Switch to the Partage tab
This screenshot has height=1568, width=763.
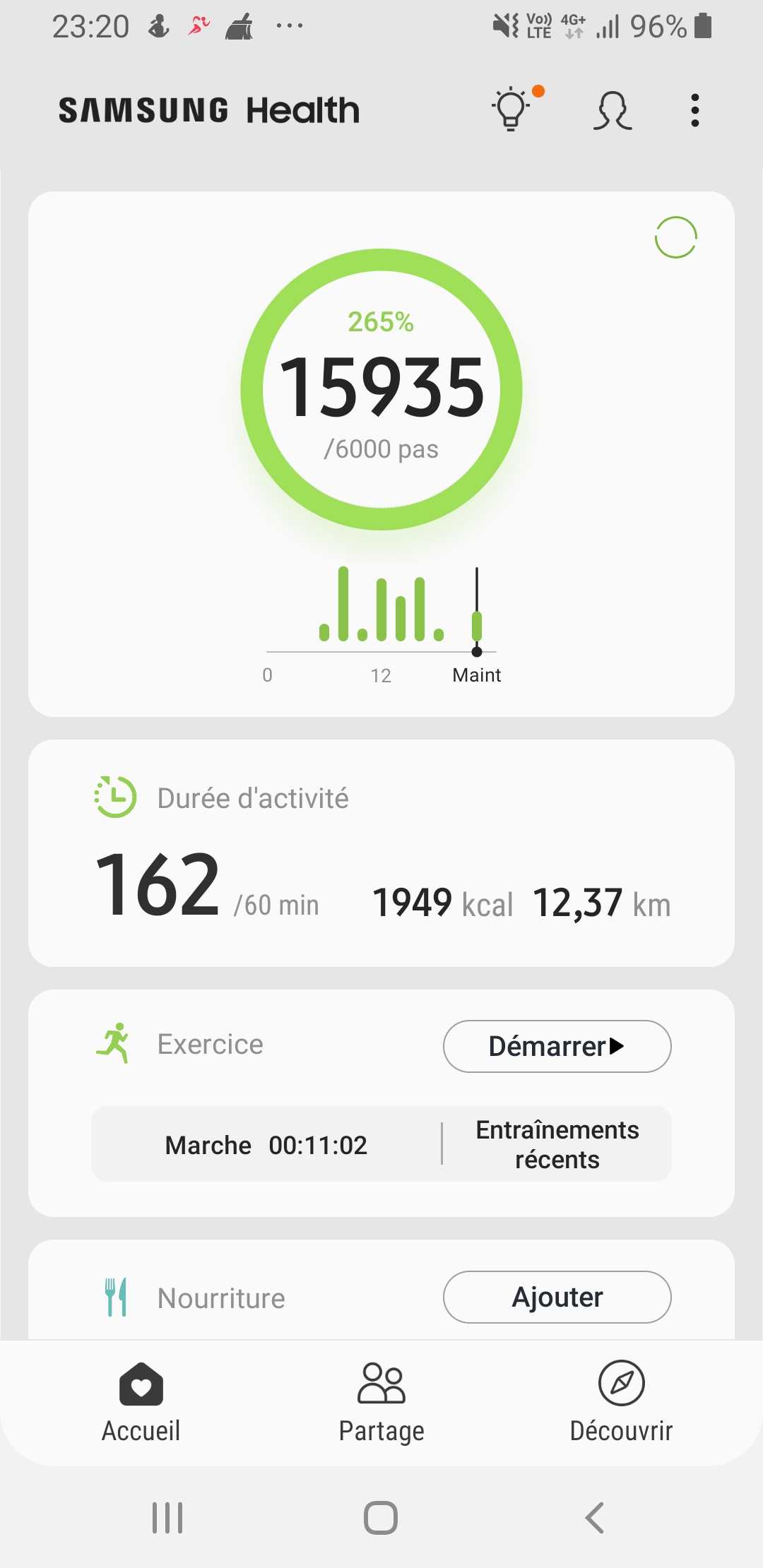coord(381,1403)
